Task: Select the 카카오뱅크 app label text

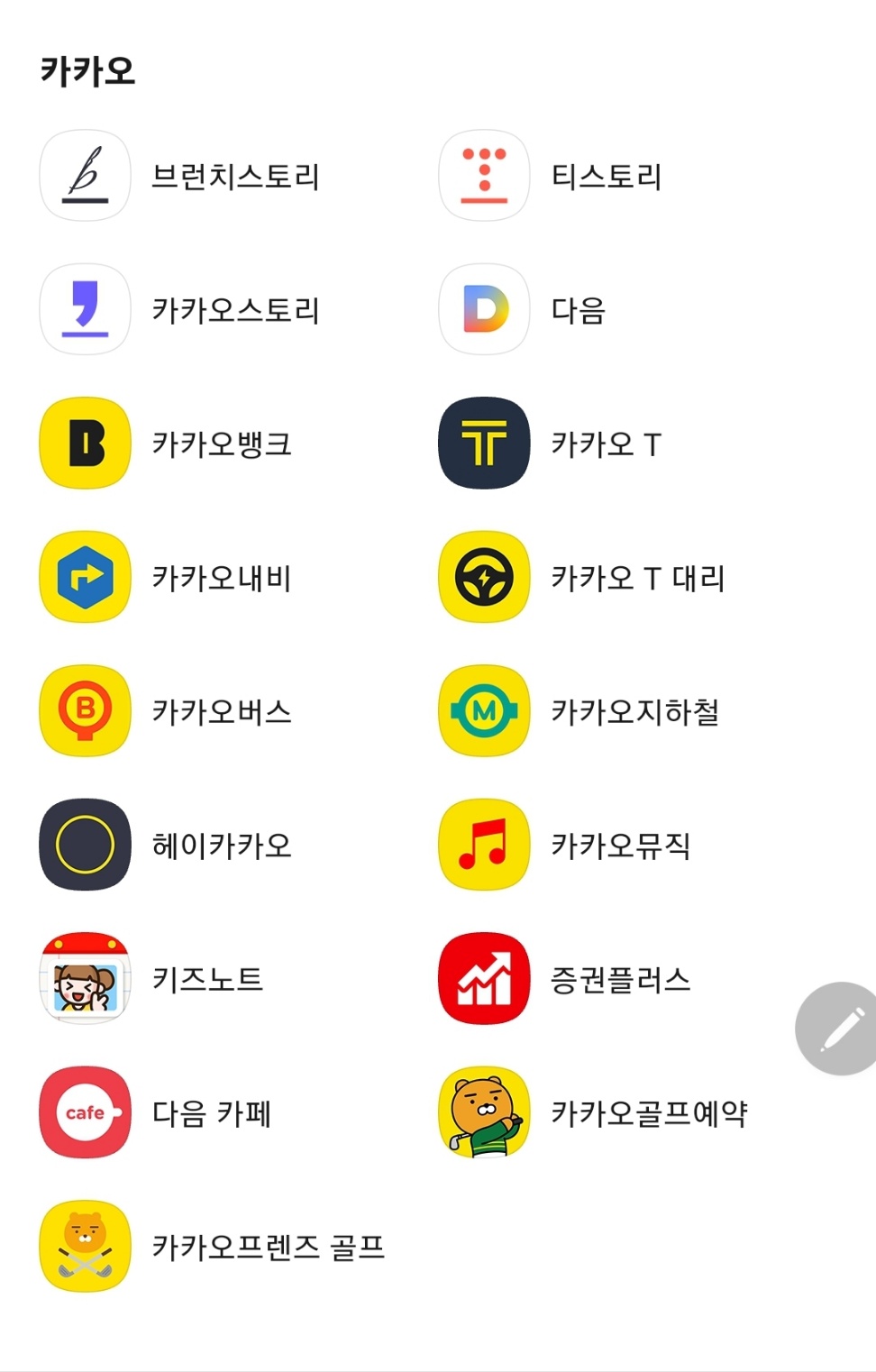Action: point(221,444)
